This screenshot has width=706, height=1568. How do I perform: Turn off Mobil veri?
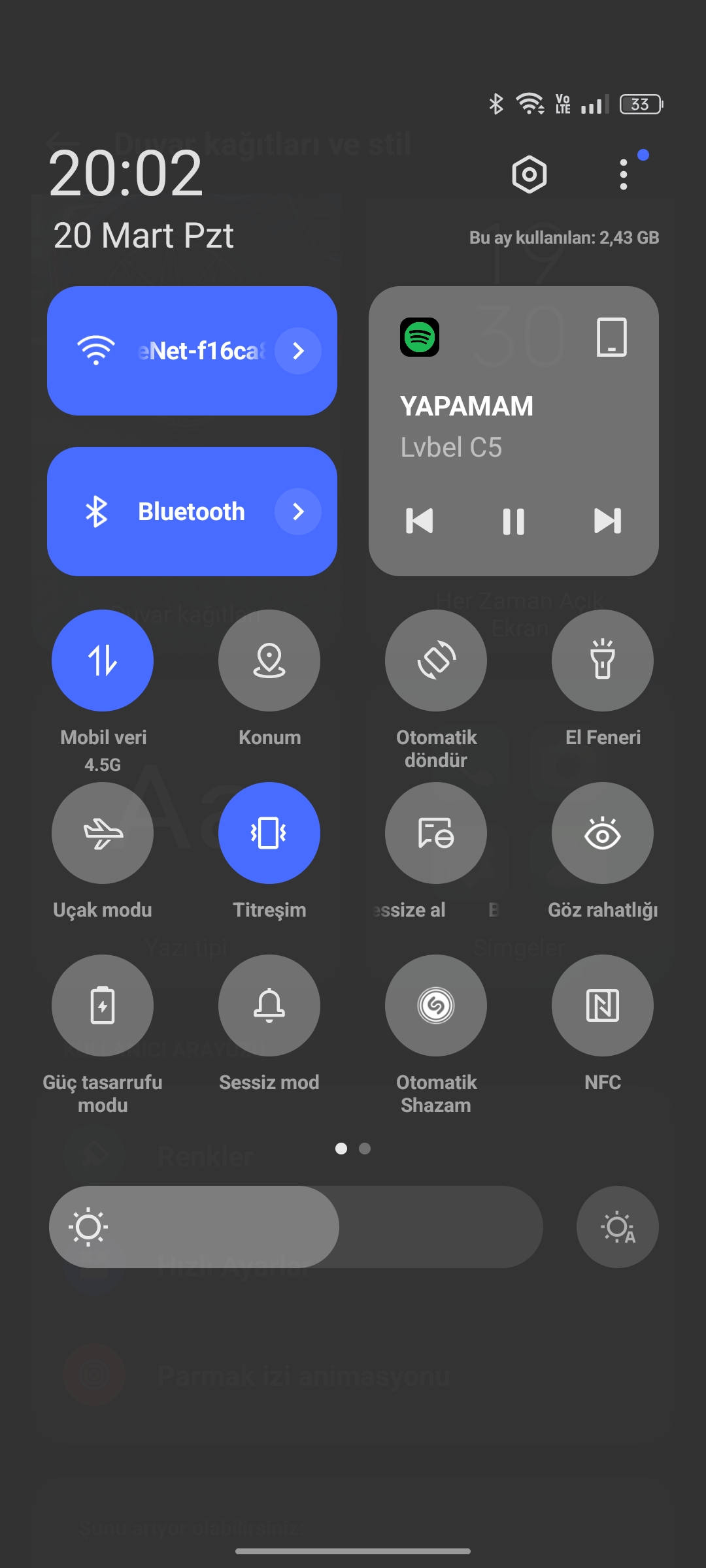coord(103,661)
